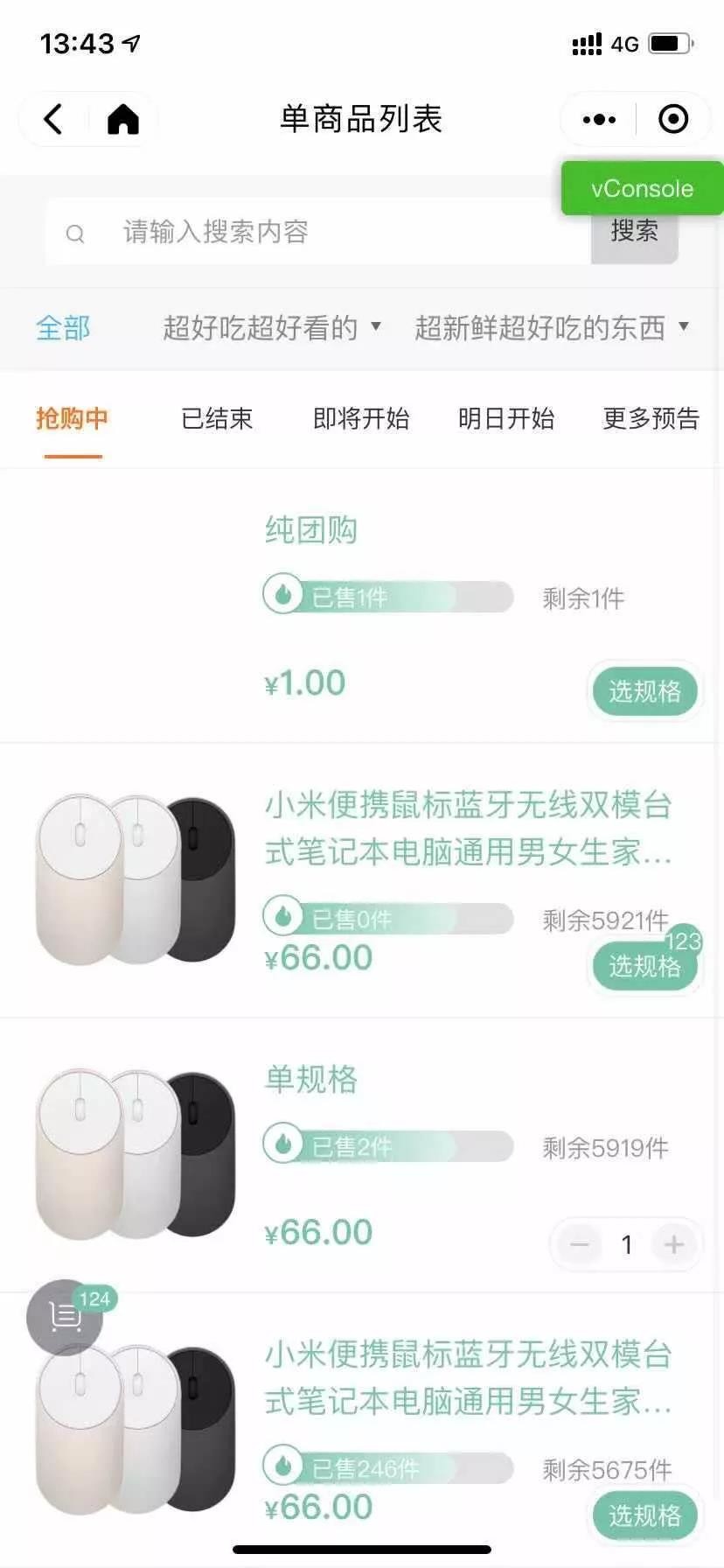Open the floating shopping cart
The width and height of the screenshot is (724, 1568).
click(x=65, y=1317)
